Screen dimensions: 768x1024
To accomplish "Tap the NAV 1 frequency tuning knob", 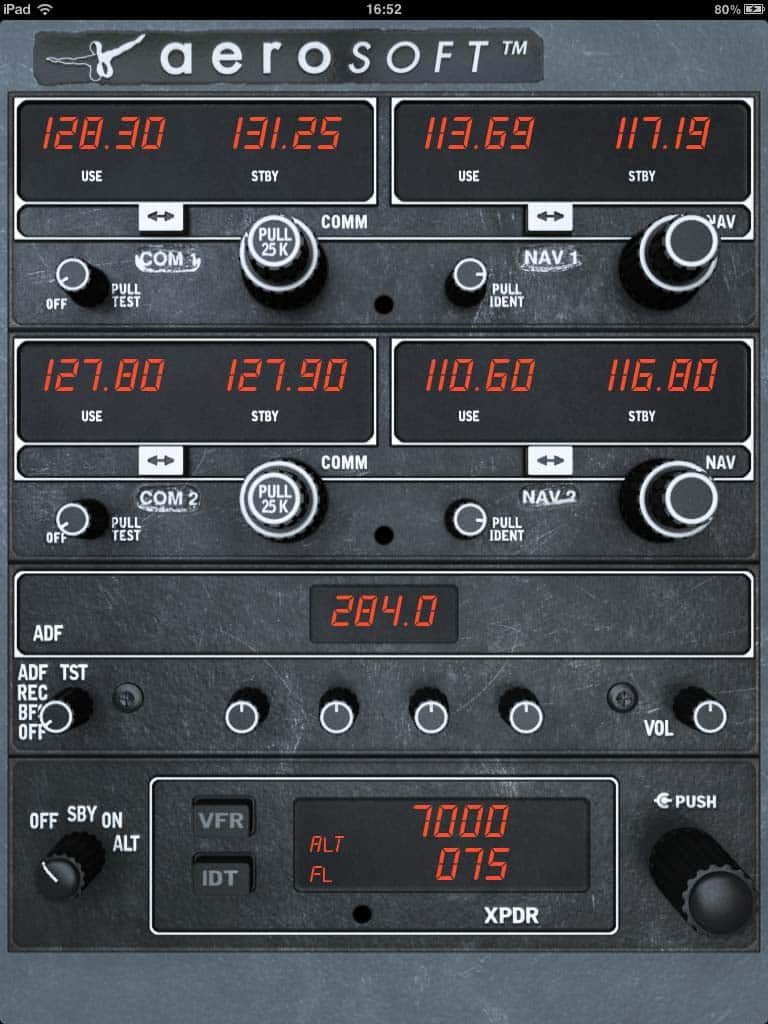I will (673, 257).
